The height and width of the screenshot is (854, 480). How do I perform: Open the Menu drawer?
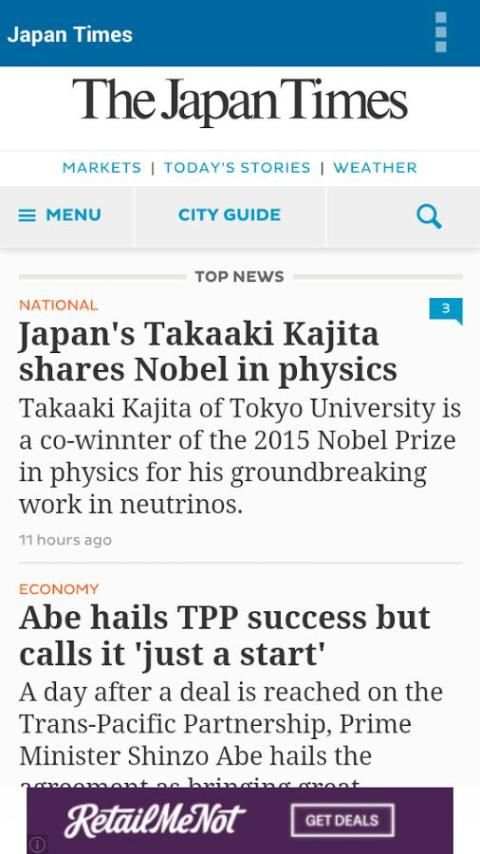click(x=60, y=215)
